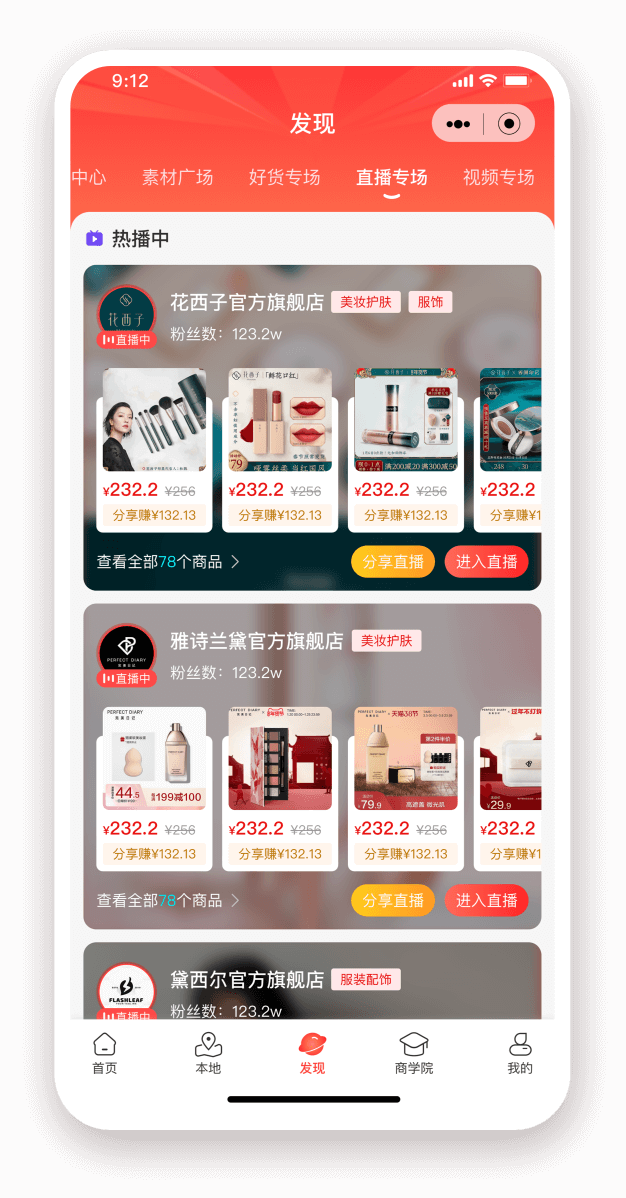Enter the 雅诗兰黛官方旗舰店 live stream
This screenshot has height=1198, width=626.
pyautogui.click(x=486, y=901)
